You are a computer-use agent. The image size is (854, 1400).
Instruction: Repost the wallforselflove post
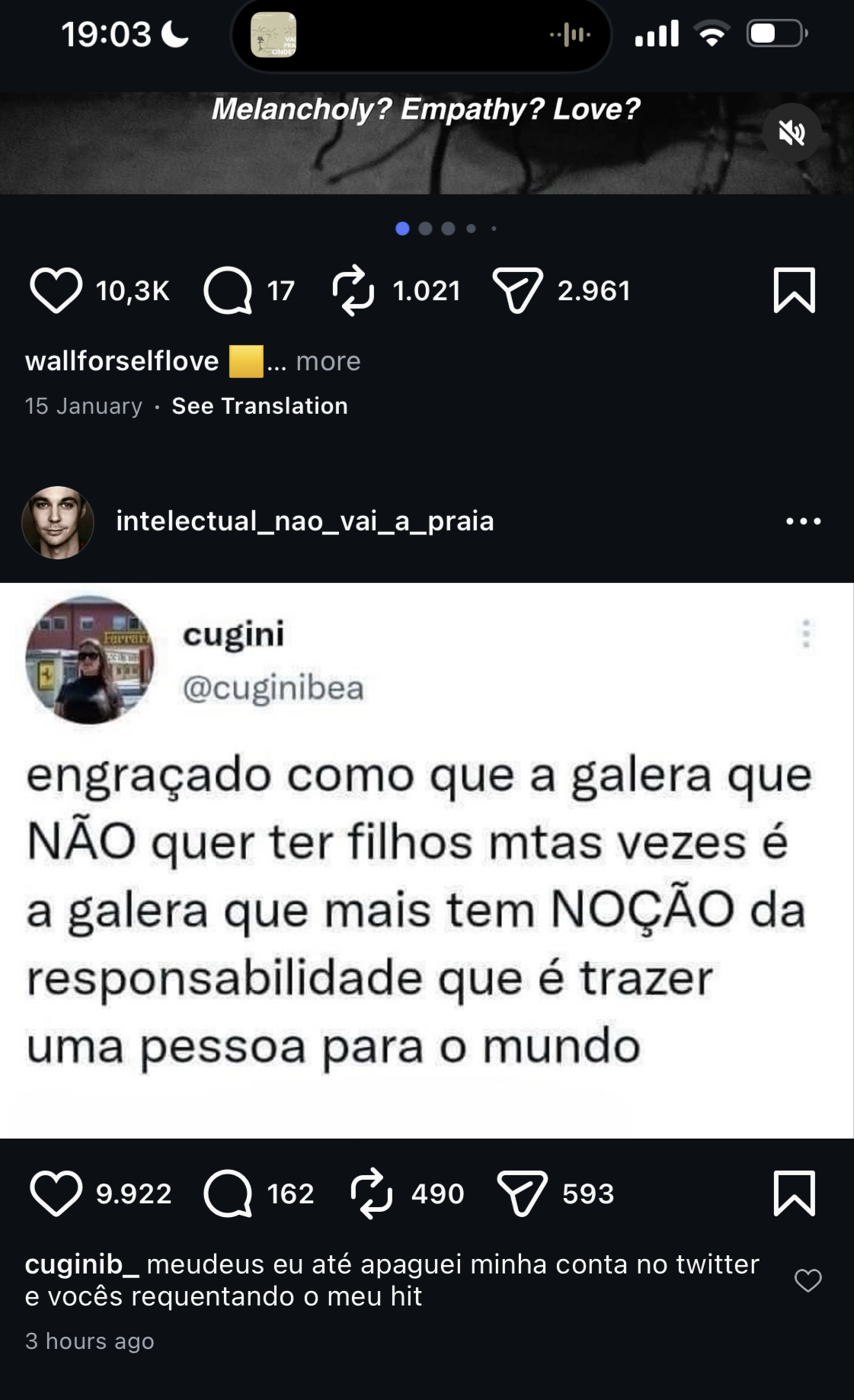(x=353, y=290)
